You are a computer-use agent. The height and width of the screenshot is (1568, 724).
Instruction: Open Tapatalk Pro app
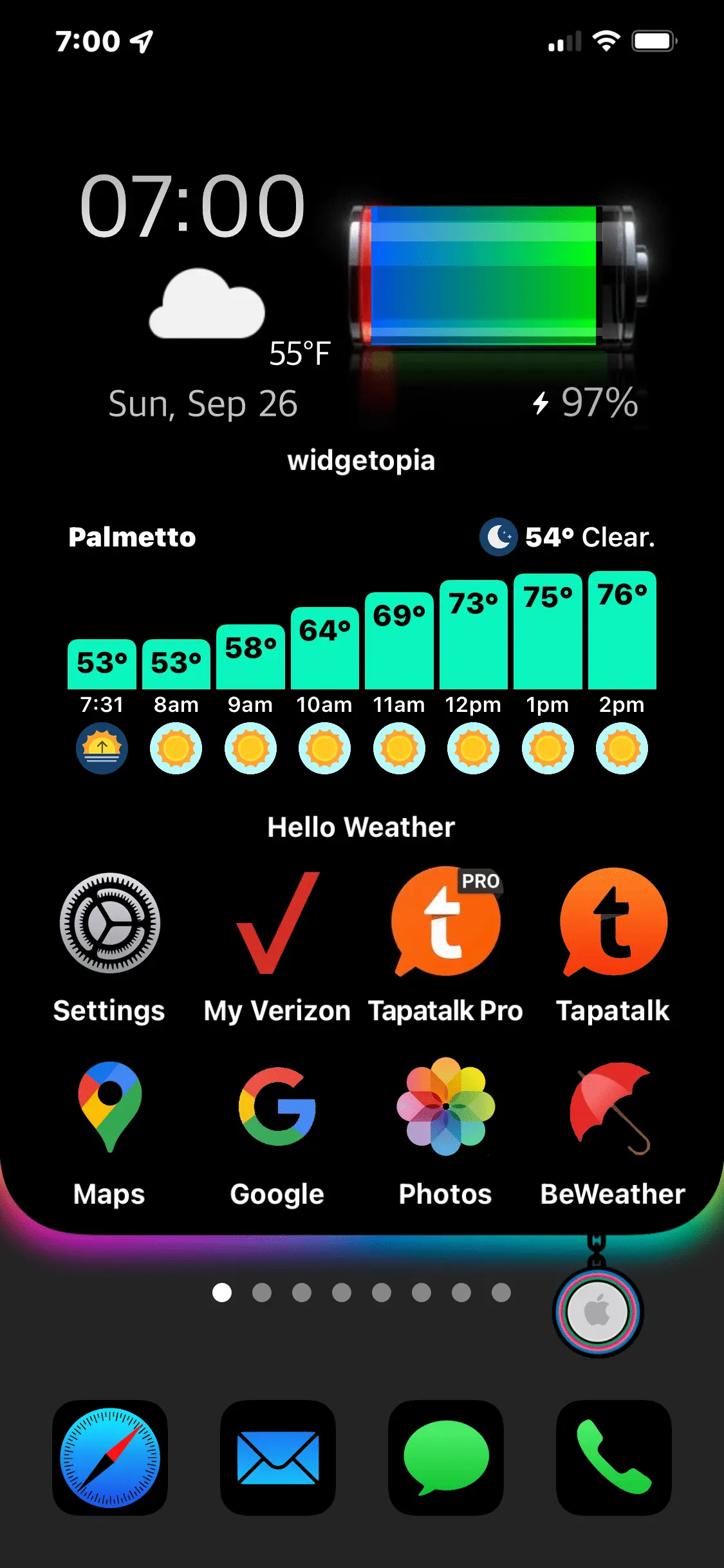(445, 922)
